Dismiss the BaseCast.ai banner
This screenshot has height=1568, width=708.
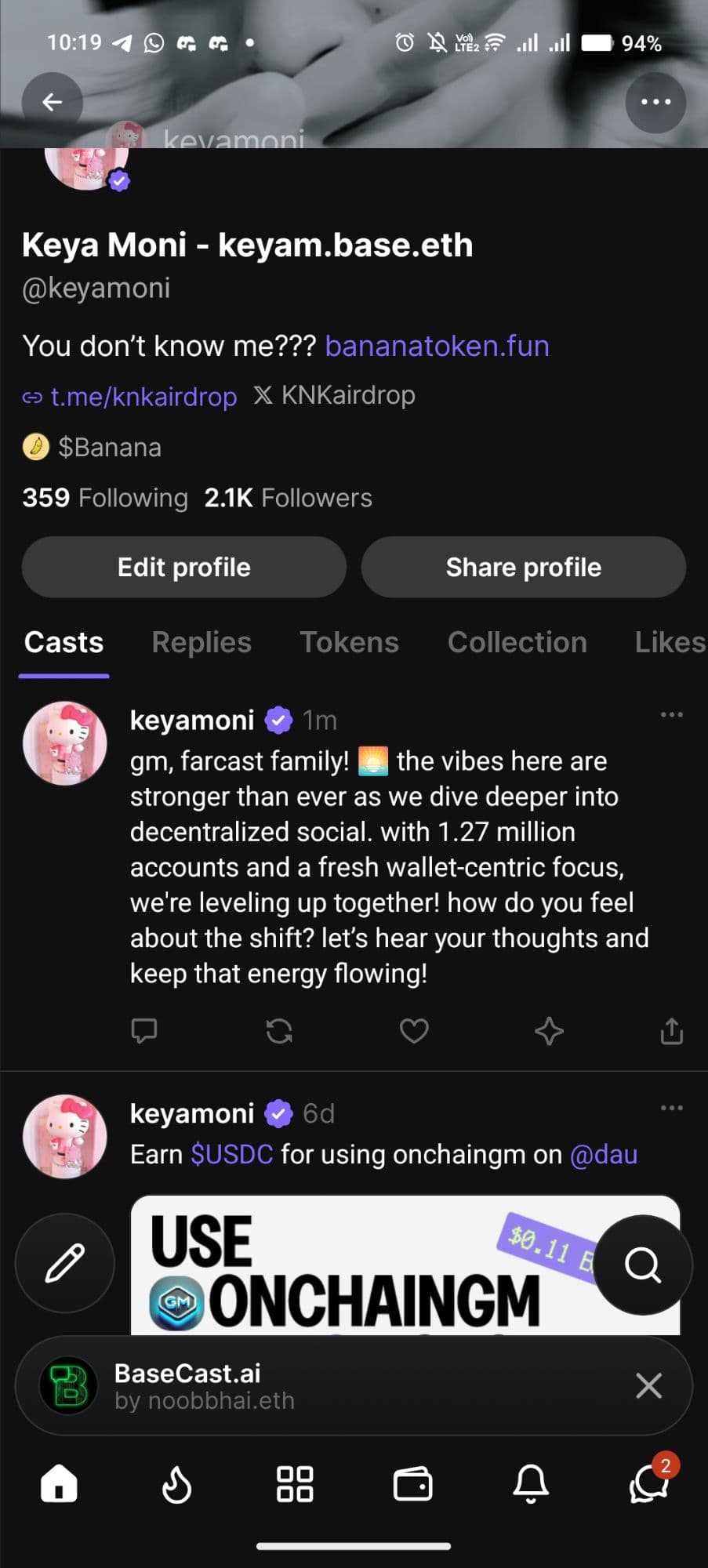coord(648,1386)
